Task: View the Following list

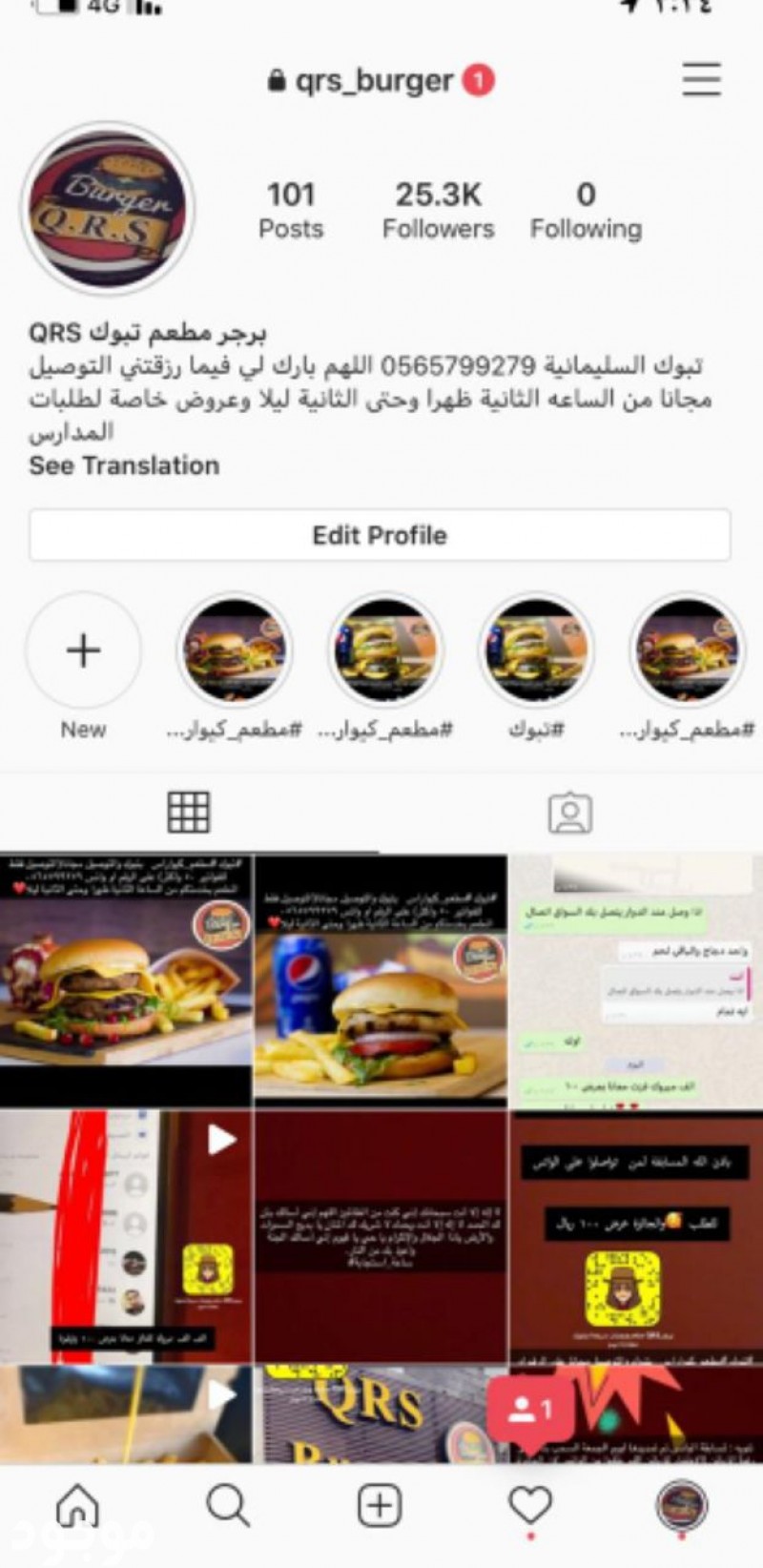Action: coord(586,210)
